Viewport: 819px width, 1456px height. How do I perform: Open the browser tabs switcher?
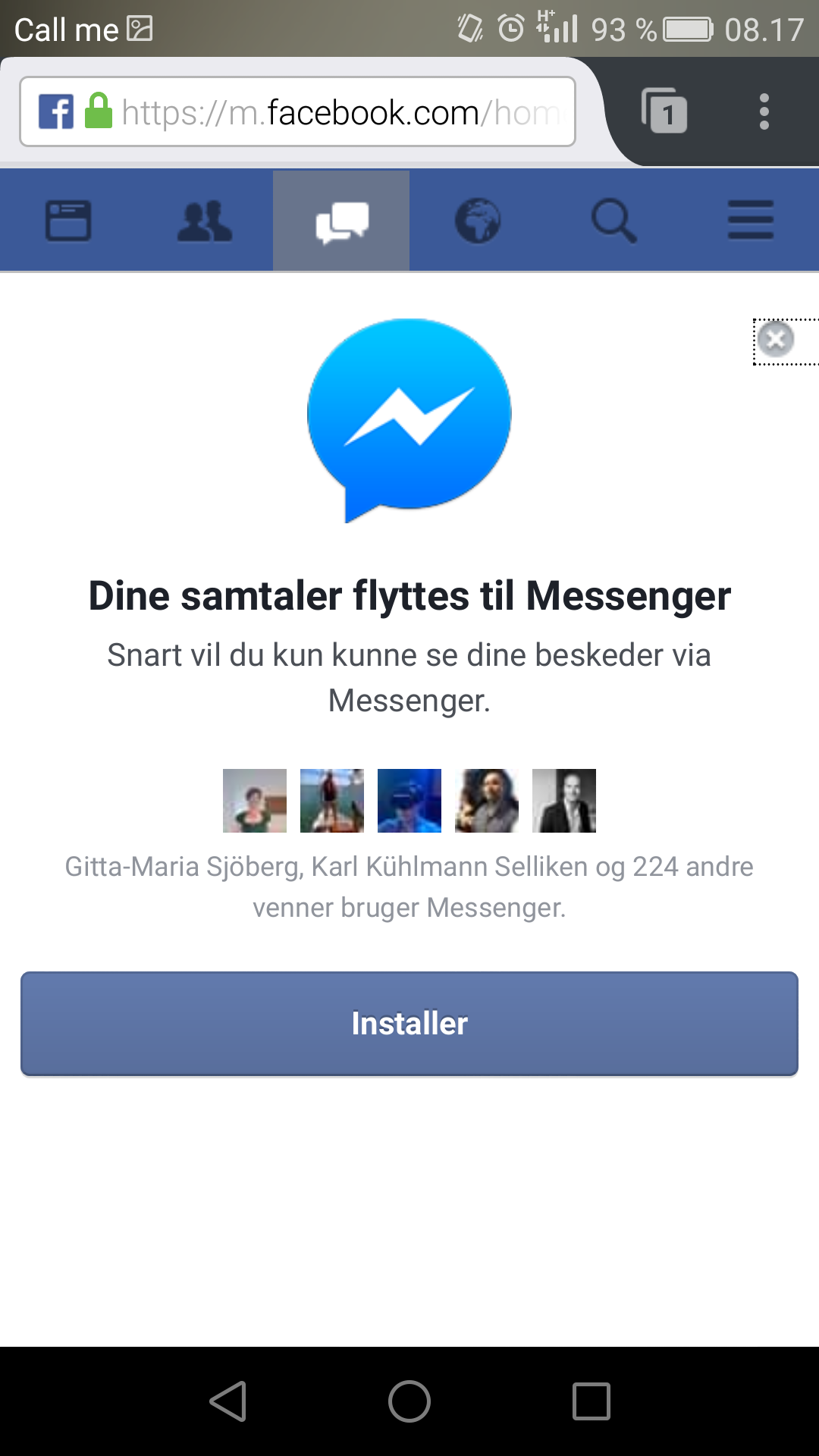[665, 112]
